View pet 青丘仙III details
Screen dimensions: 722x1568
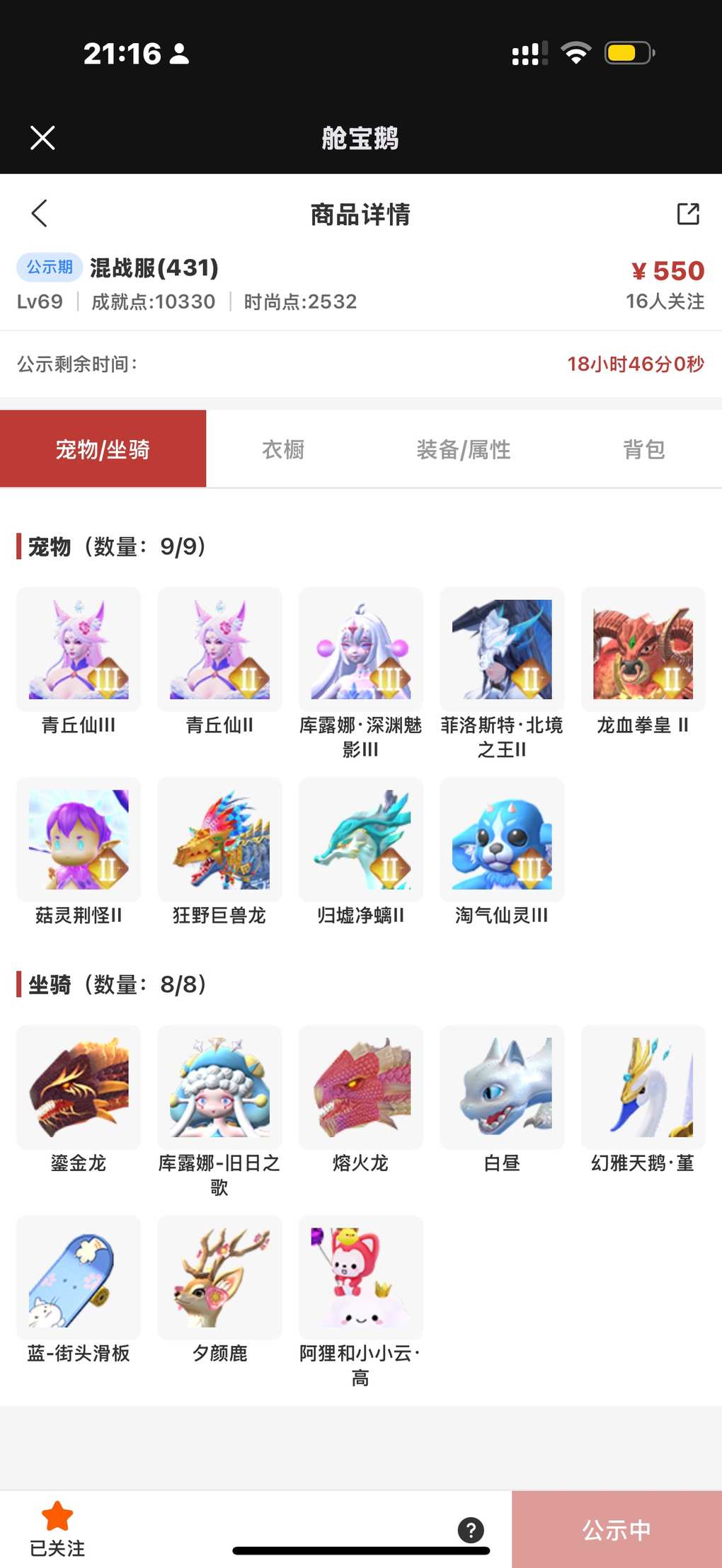[x=79, y=650]
